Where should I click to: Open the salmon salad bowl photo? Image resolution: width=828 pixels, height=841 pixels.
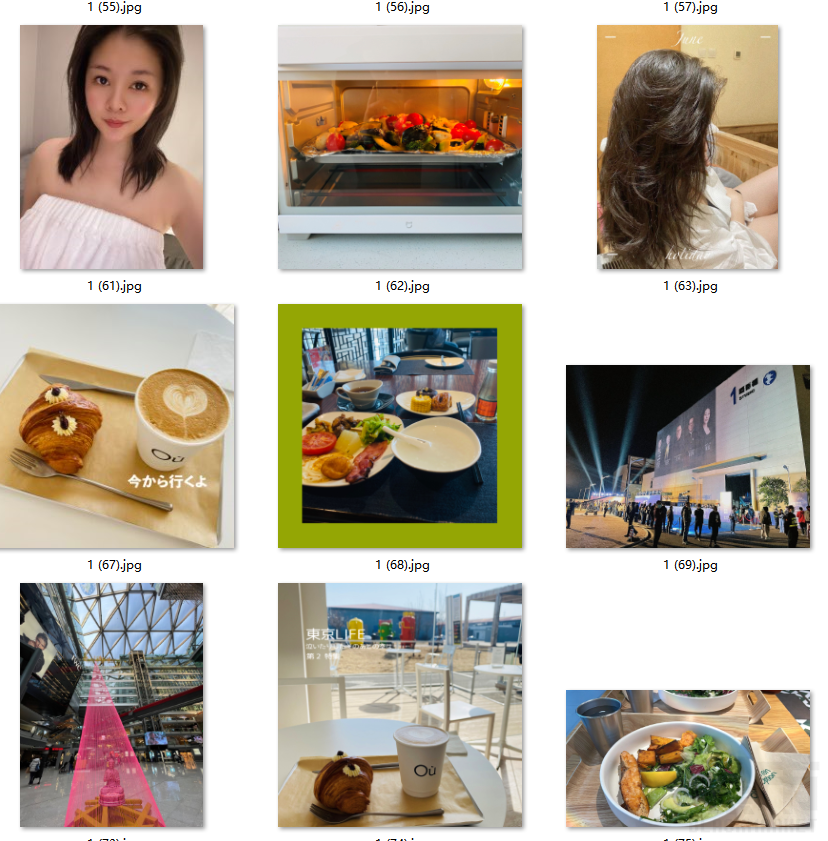(x=688, y=758)
